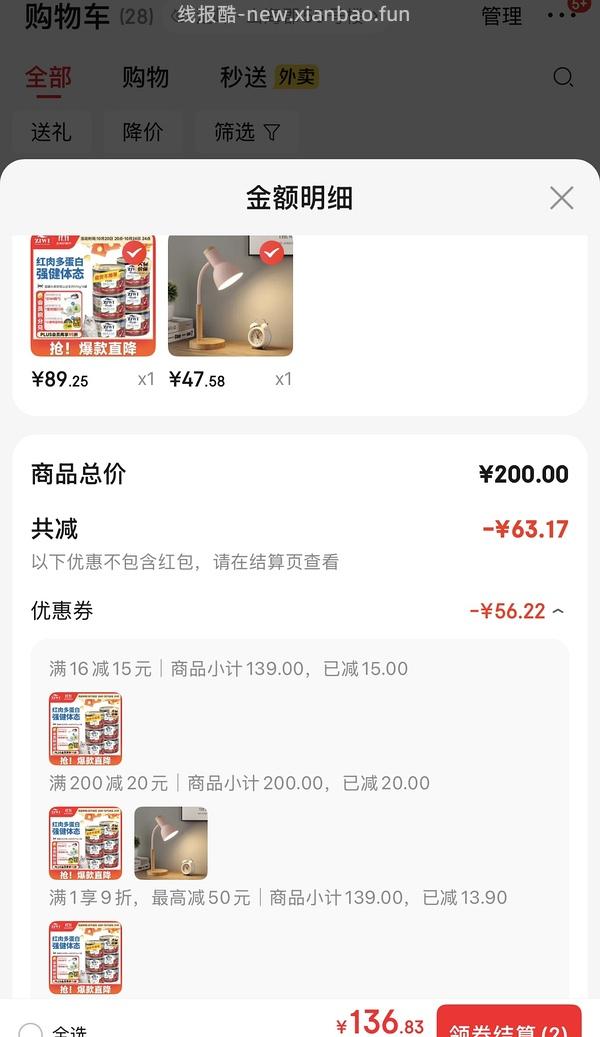
Task: Toggle the 全选 select-all checkbox
Action: tap(31, 1030)
